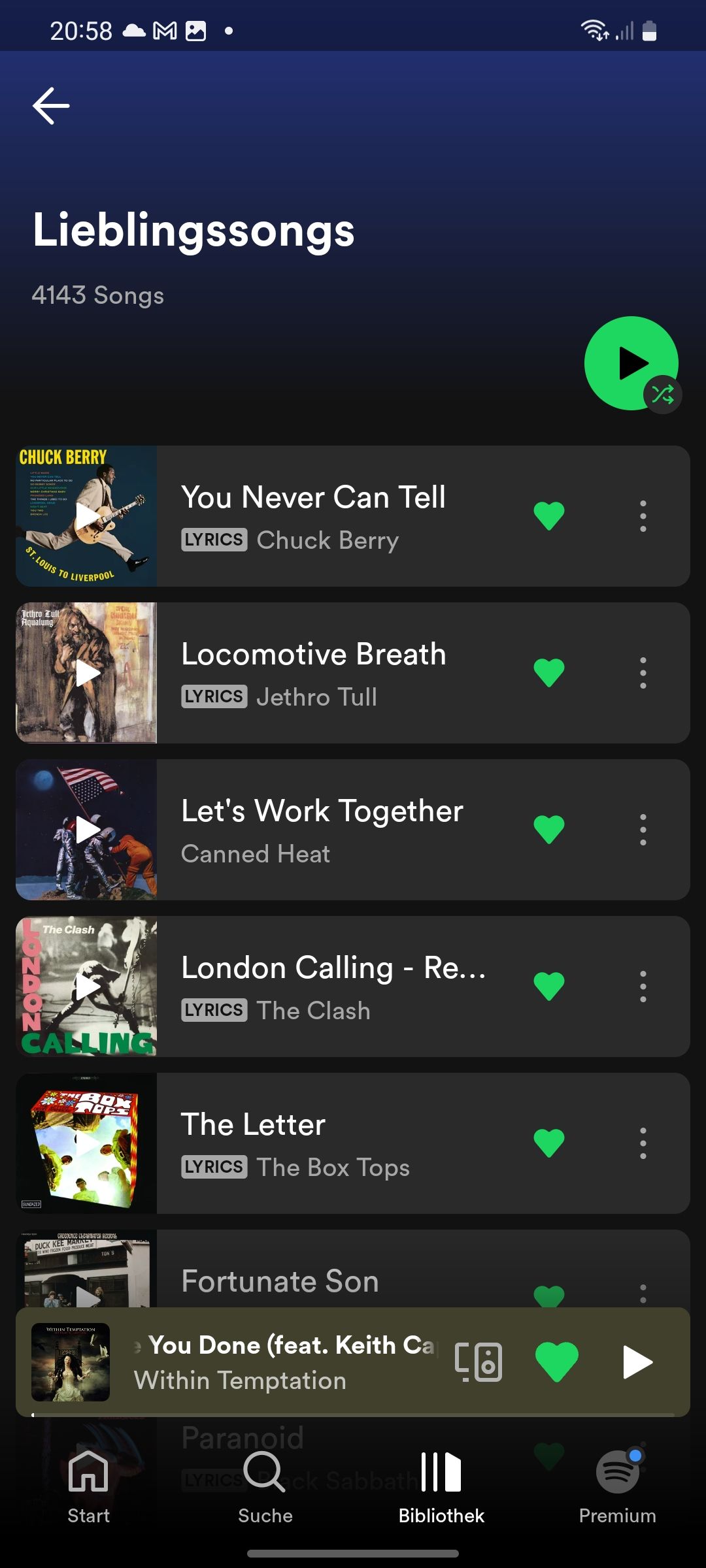
Task: Resume the Within Temptation track
Action: pyautogui.click(x=637, y=1362)
